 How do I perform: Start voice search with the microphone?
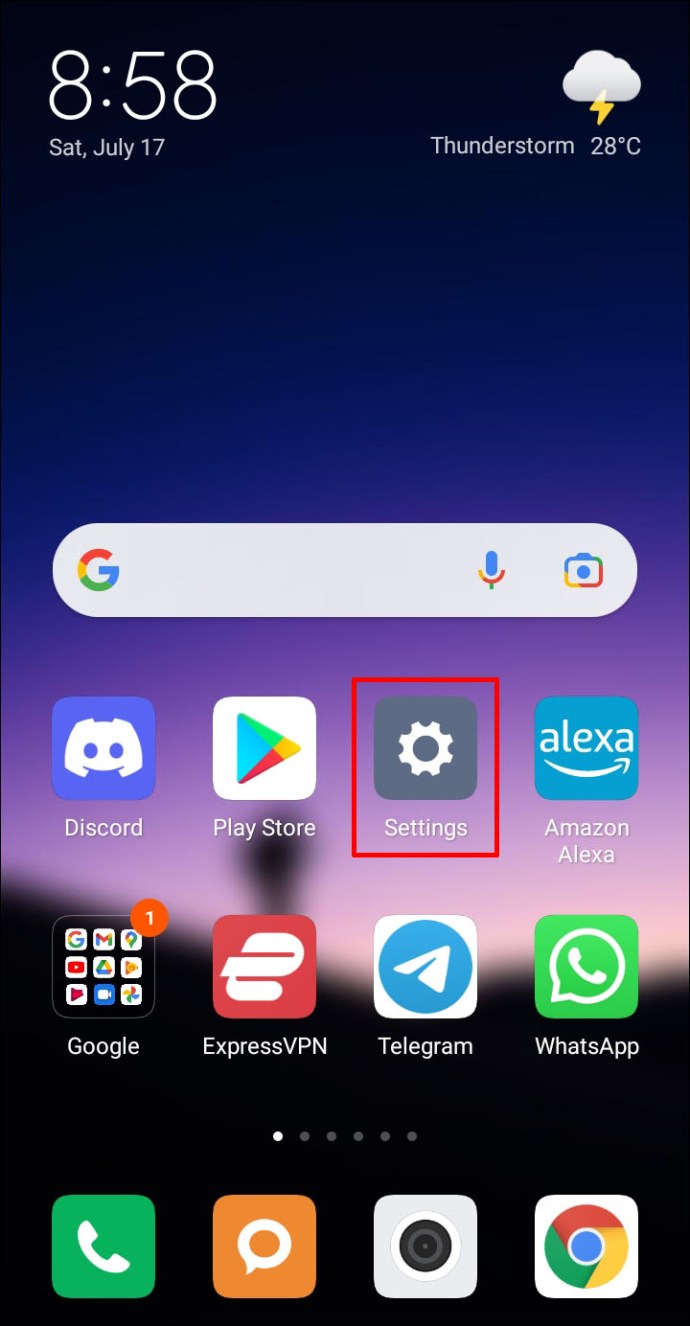(x=491, y=571)
